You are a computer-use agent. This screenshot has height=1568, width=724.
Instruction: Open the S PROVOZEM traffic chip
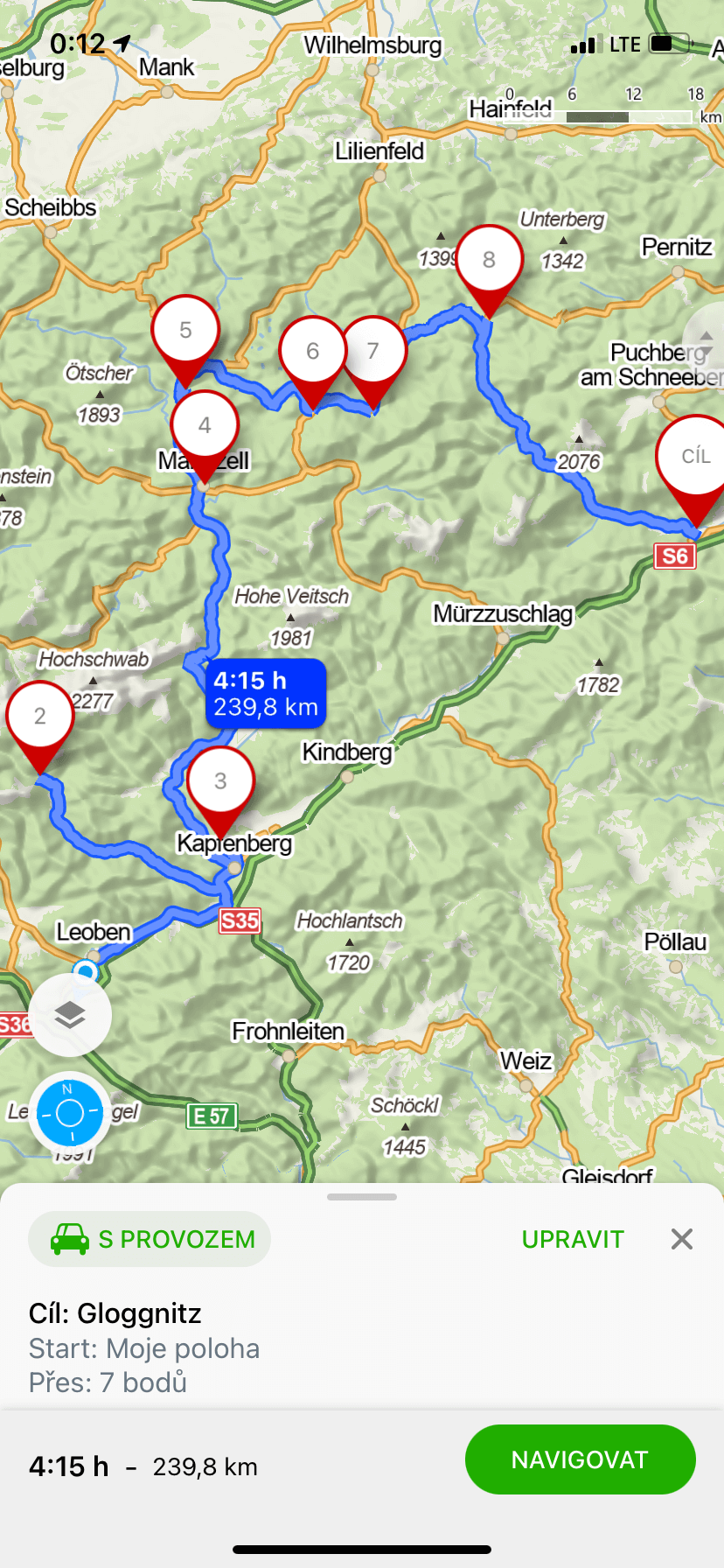coord(150,1239)
